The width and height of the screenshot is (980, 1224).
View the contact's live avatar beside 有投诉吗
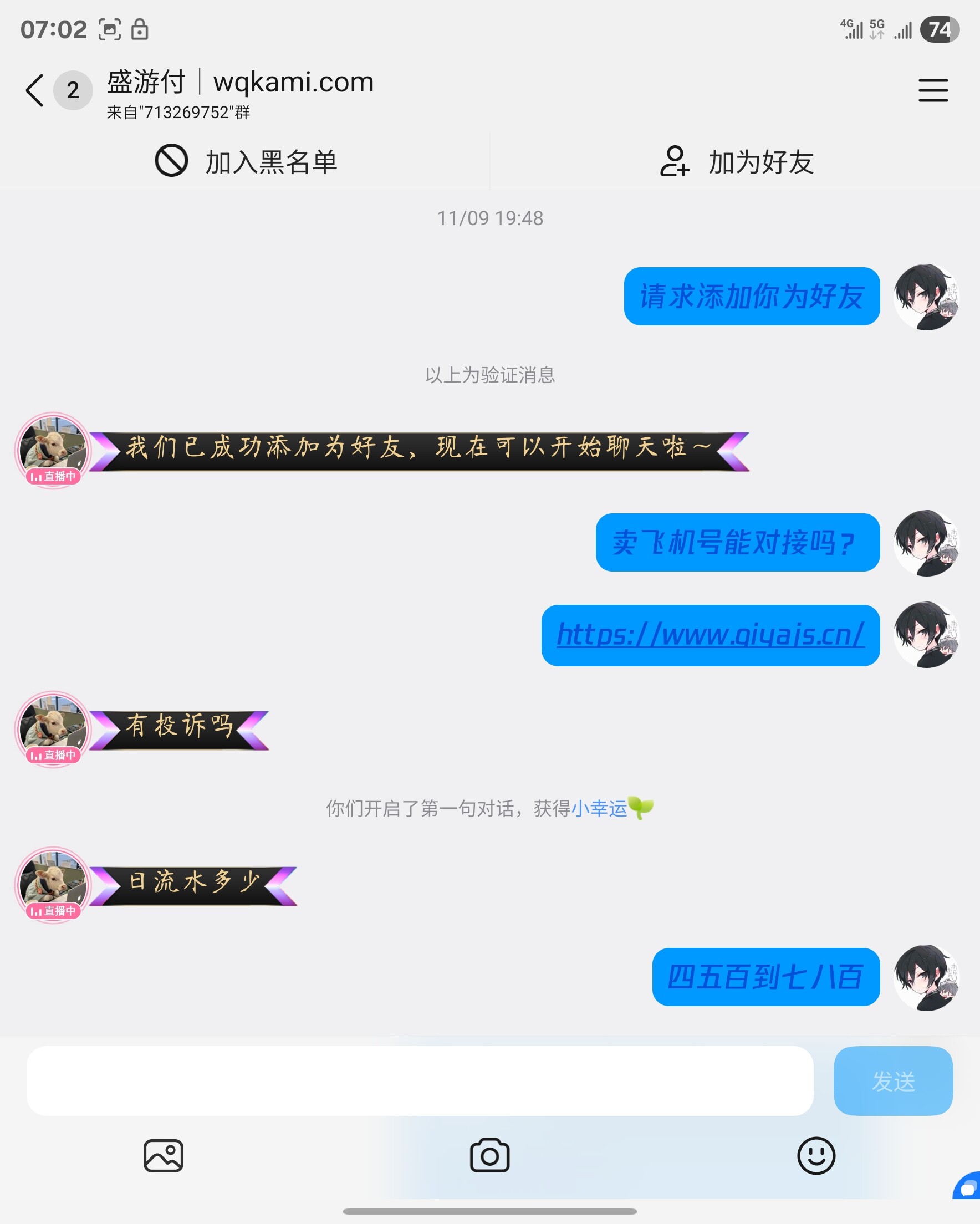click(53, 729)
